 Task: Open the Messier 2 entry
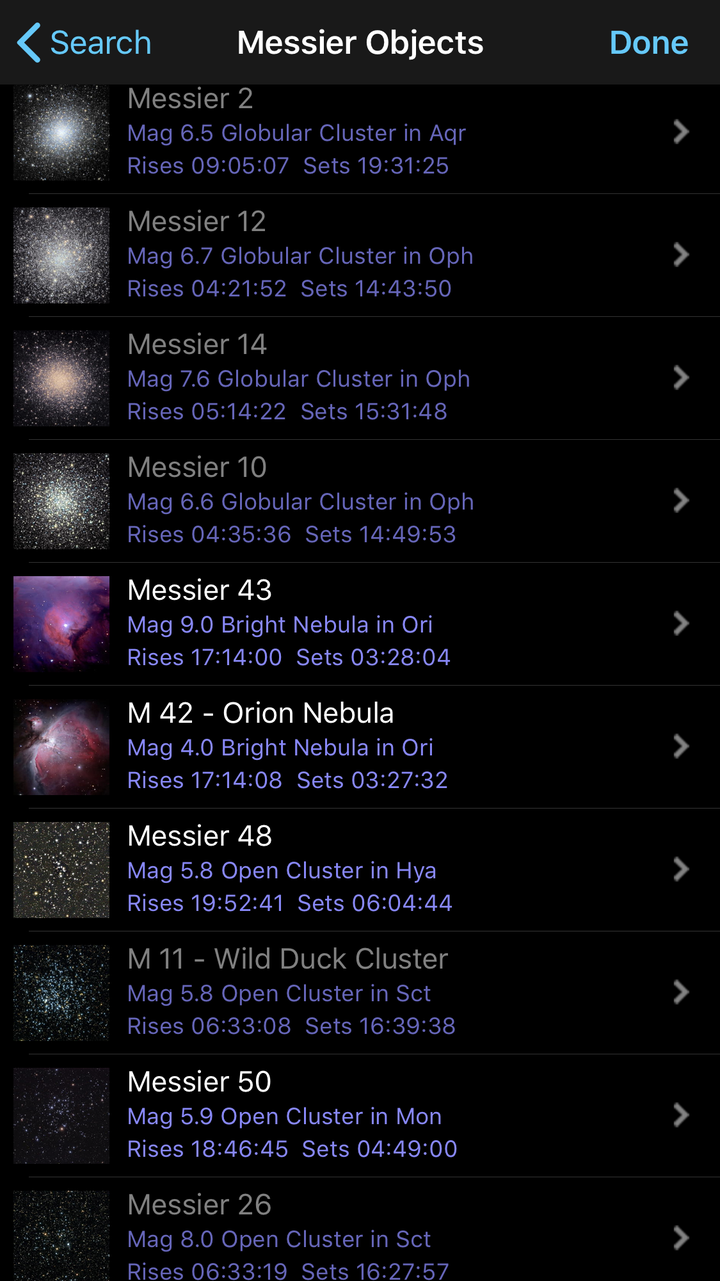360,132
